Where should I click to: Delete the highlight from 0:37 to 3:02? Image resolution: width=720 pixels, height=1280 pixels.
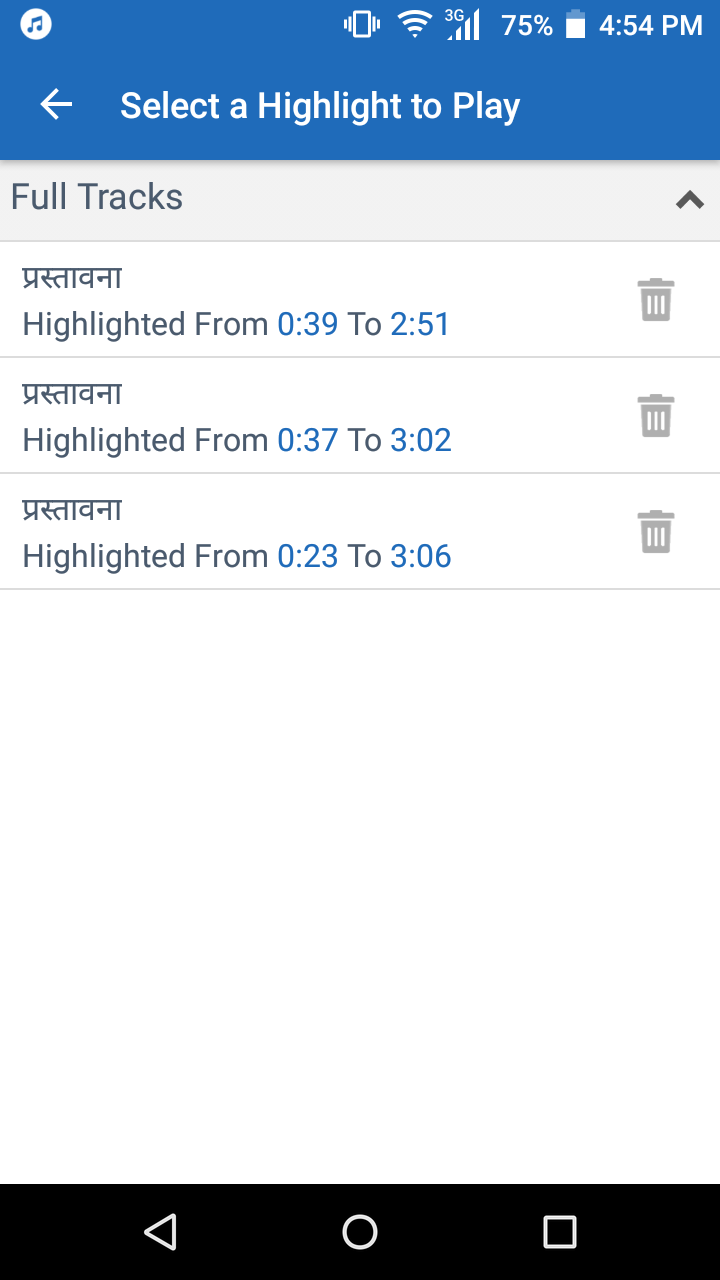pyautogui.click(x=656, y=416)
